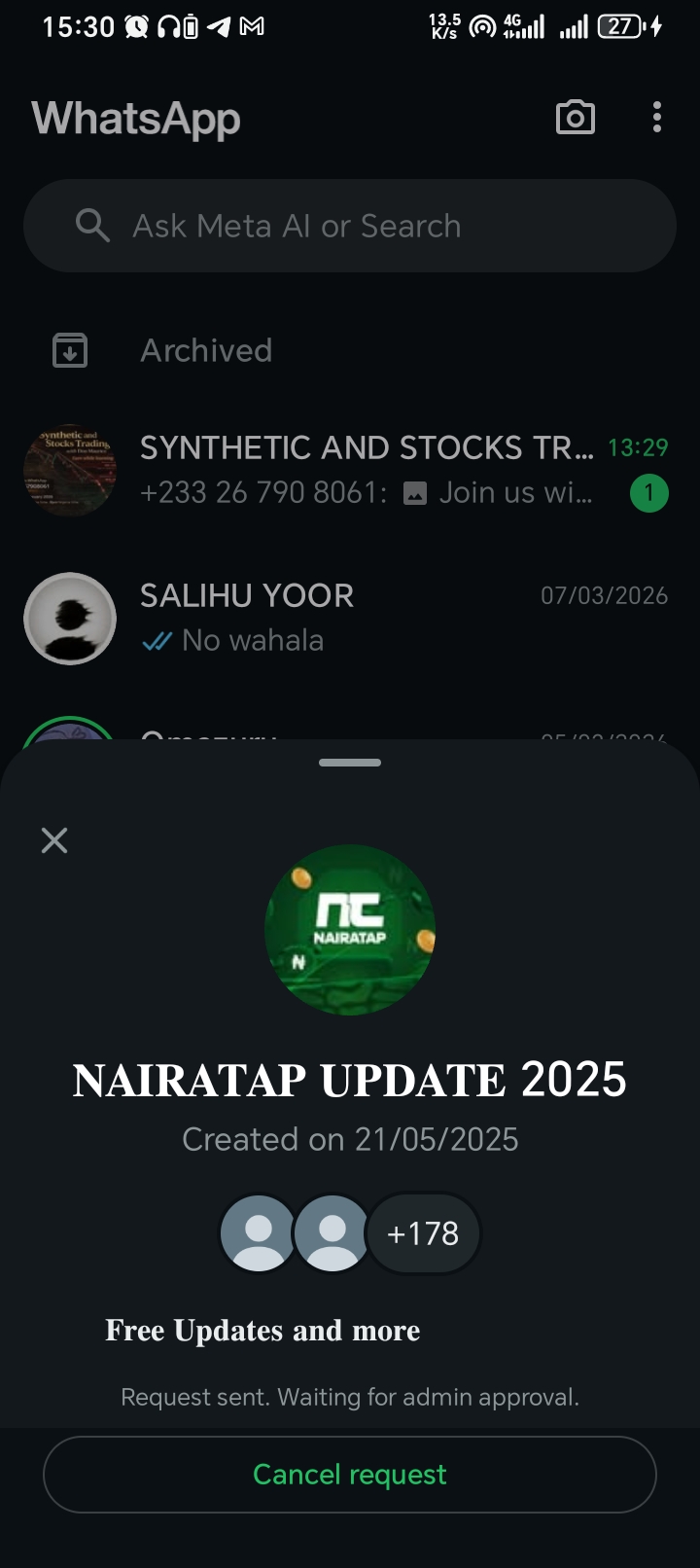Tap Cancel request button
The image size is (700, 1568).
point(350,1475)
